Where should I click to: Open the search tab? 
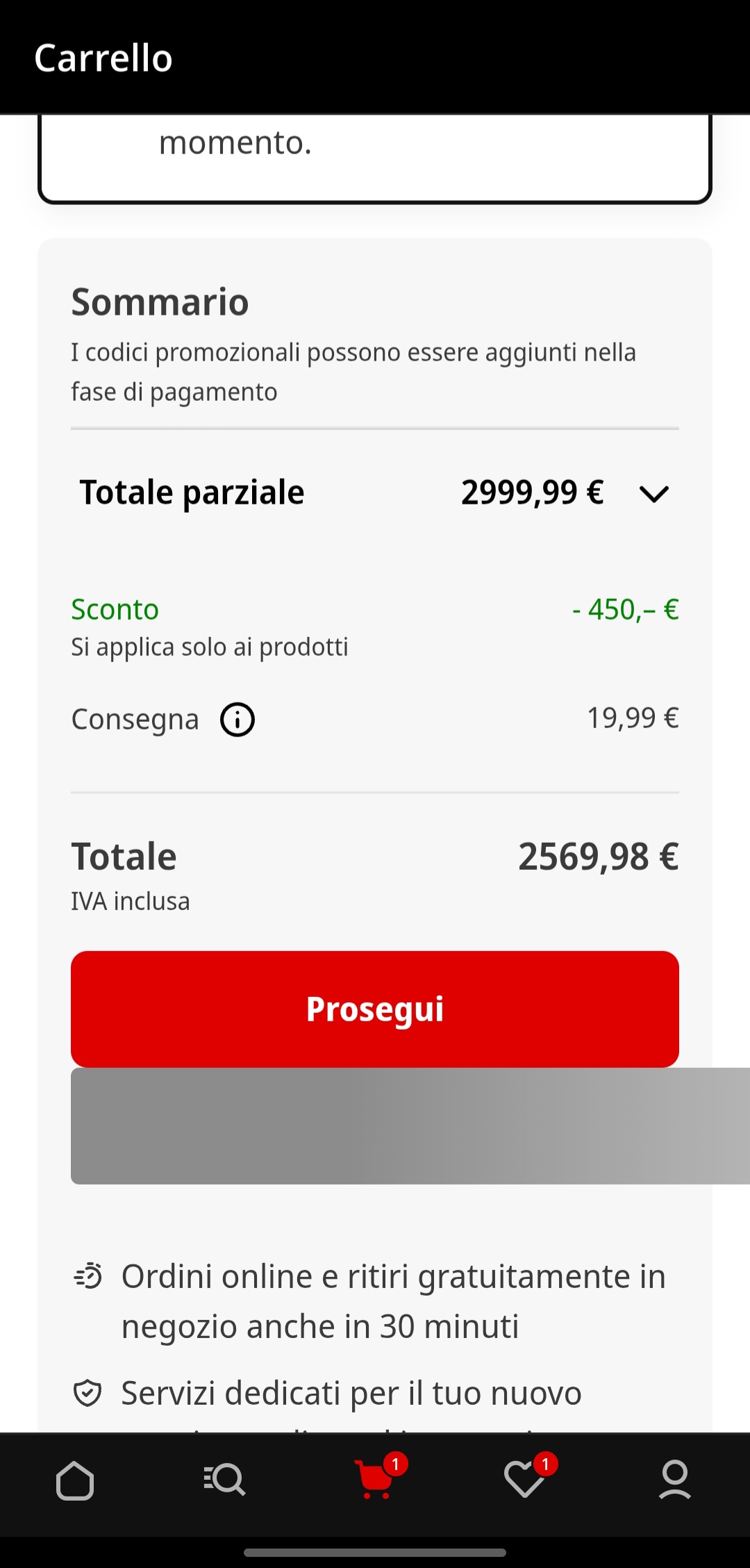click(225, 1480)
